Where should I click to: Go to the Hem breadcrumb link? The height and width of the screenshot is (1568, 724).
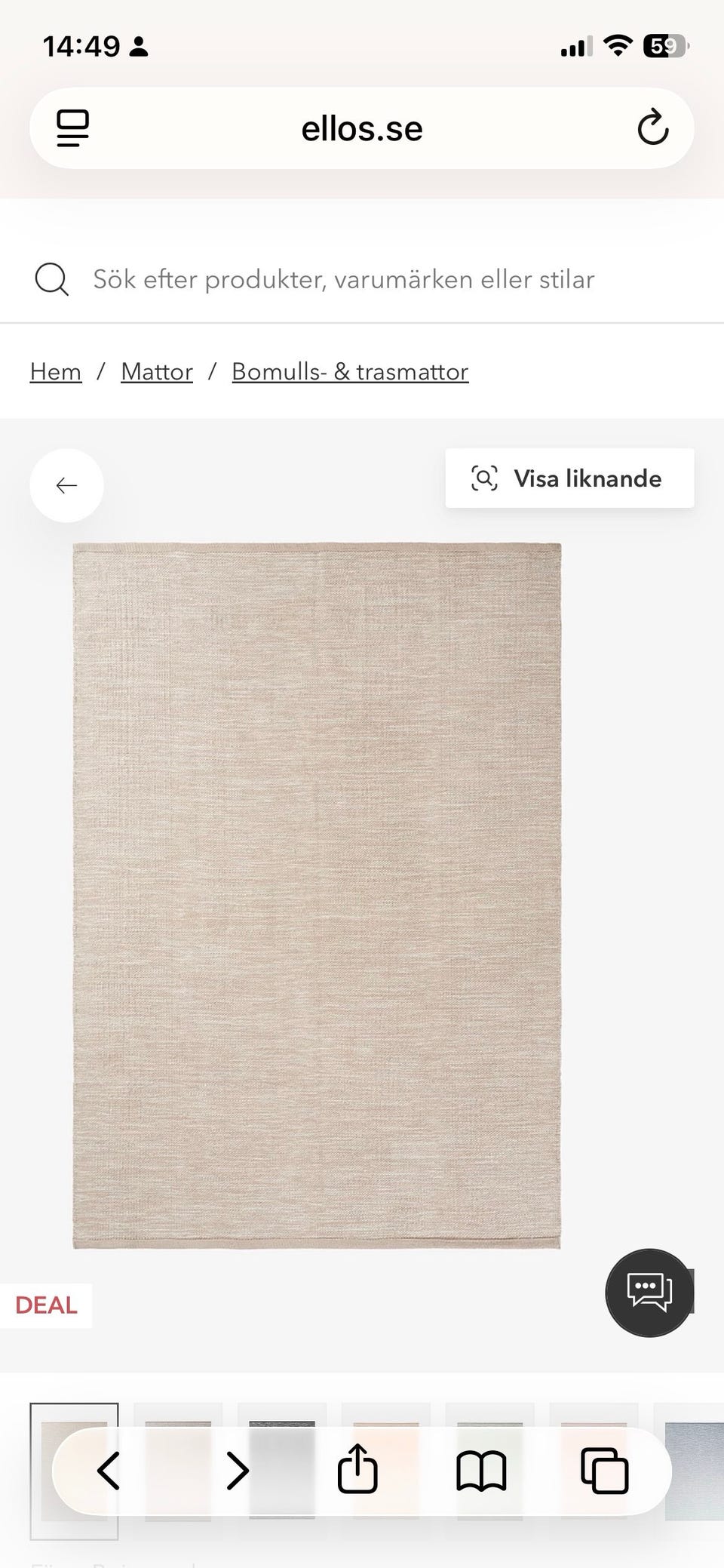pyautogui.click(x=56, y=371)
